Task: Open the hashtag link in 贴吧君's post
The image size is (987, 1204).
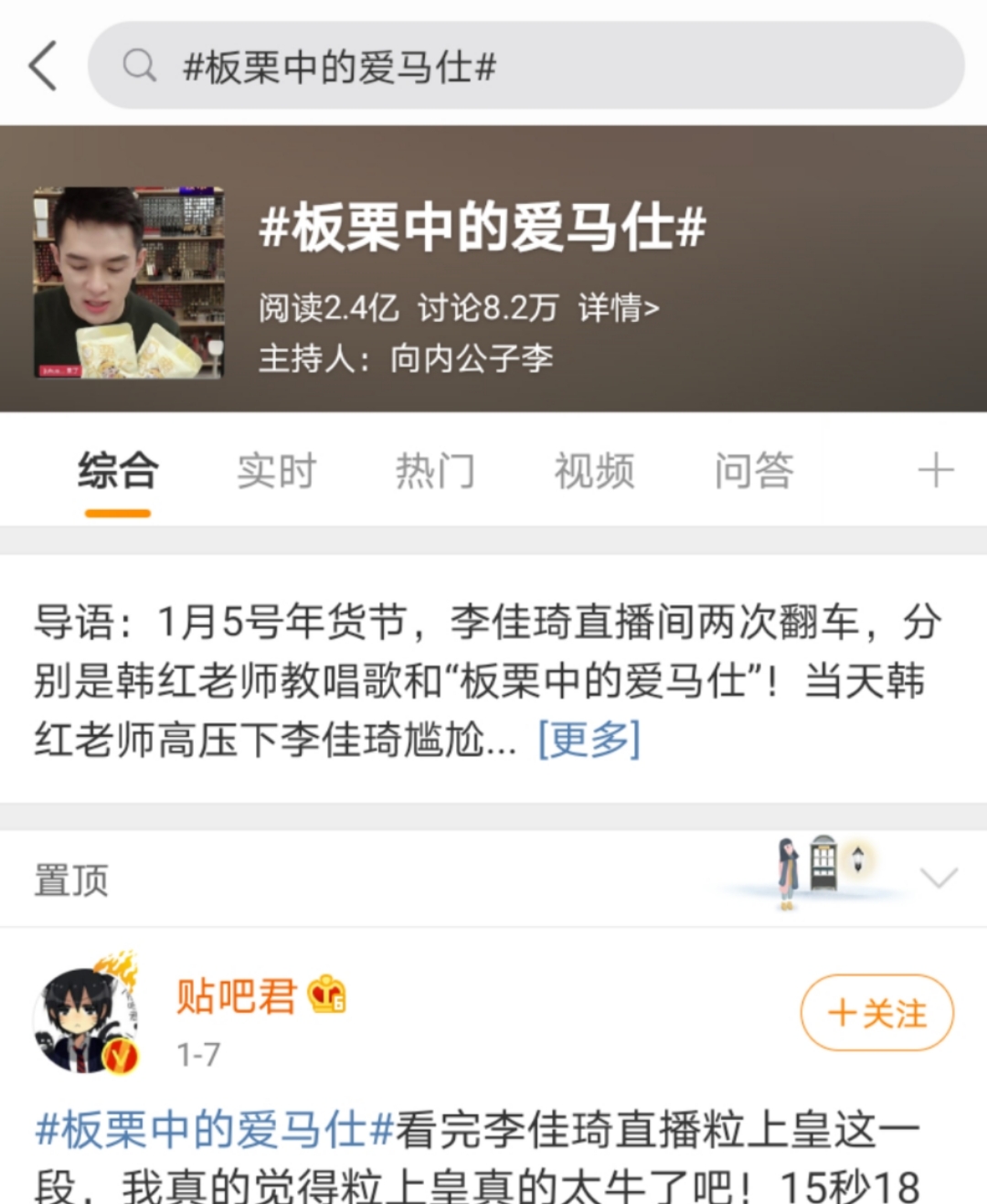Action: pos(214,1130)
